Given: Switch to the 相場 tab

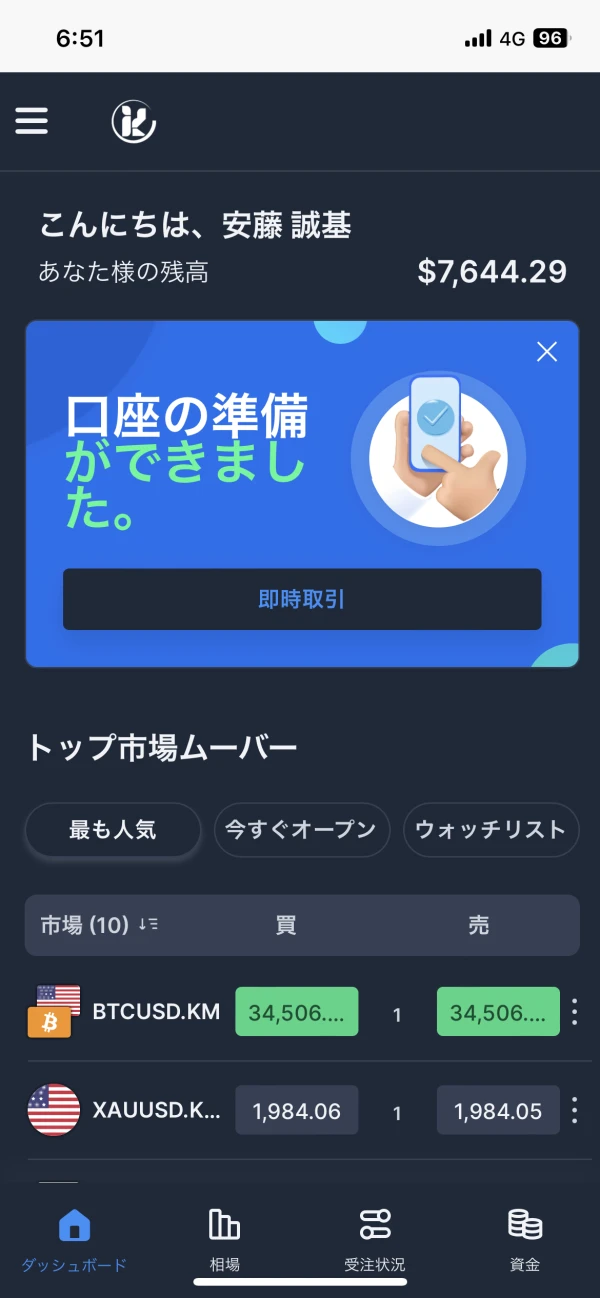Looking at the screenshot, I should point(224,1240).
